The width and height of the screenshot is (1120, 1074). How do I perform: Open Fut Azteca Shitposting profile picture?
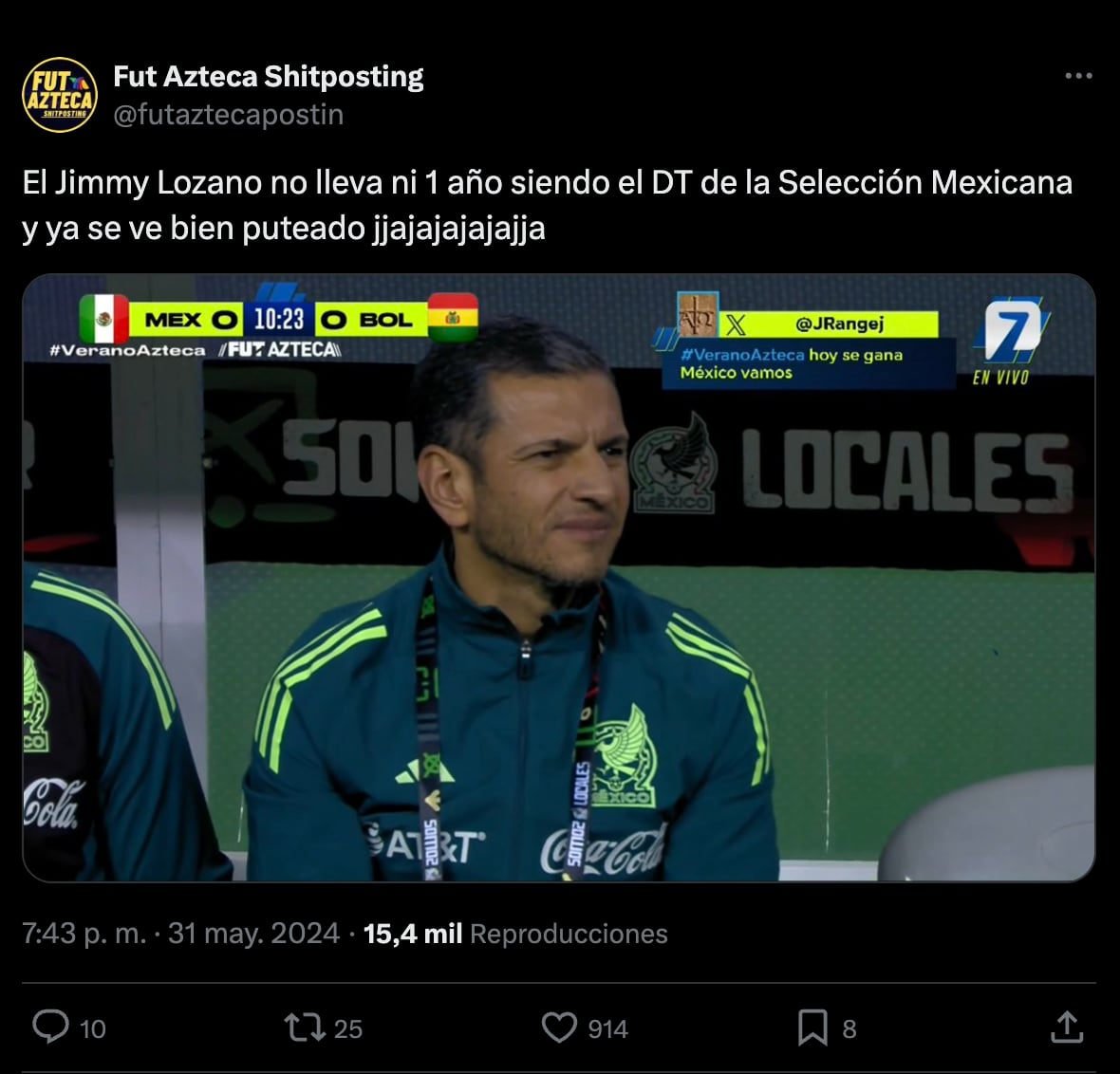coord(59,95)
